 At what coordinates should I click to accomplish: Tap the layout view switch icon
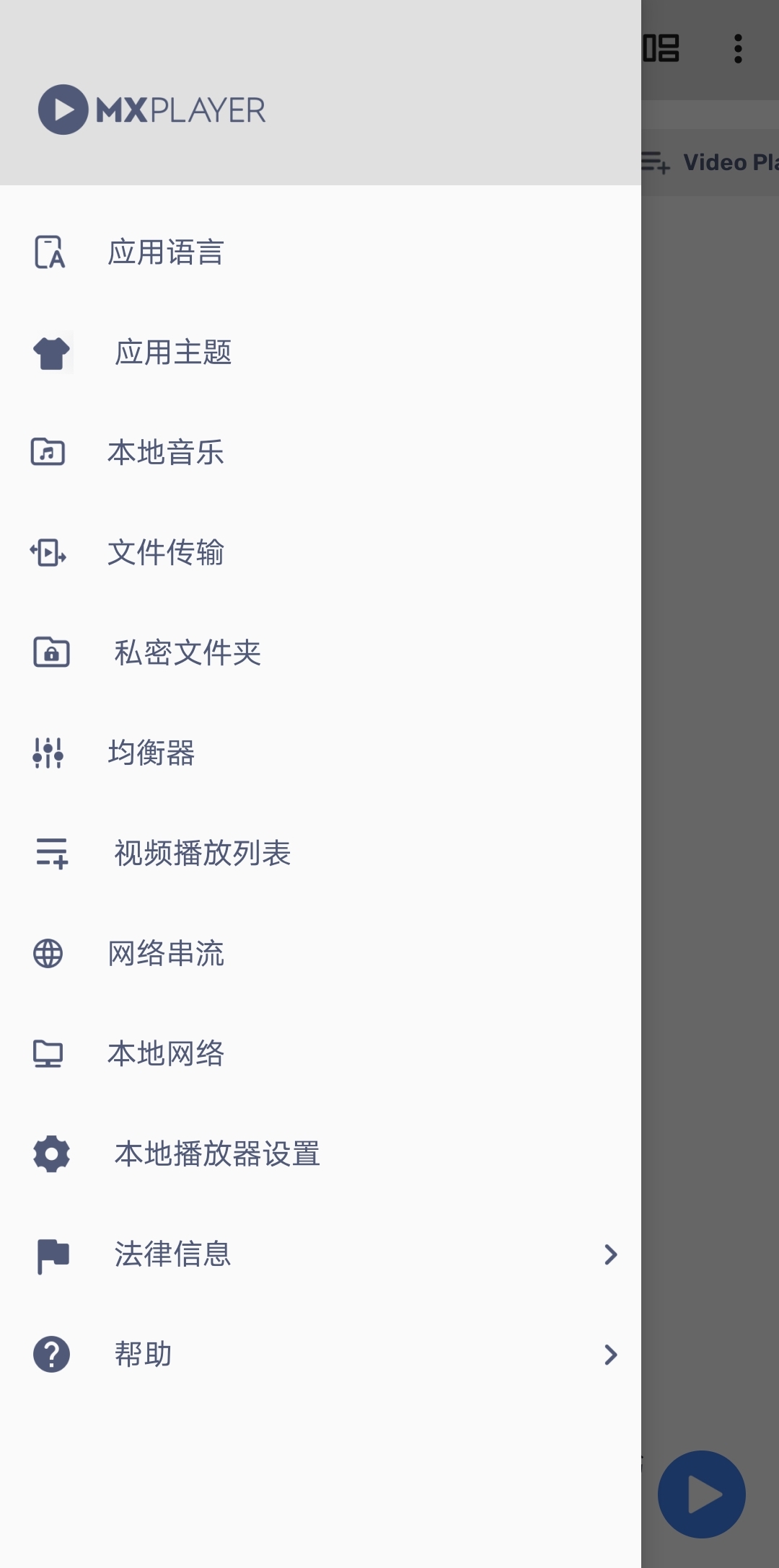(x=661, y=49)
